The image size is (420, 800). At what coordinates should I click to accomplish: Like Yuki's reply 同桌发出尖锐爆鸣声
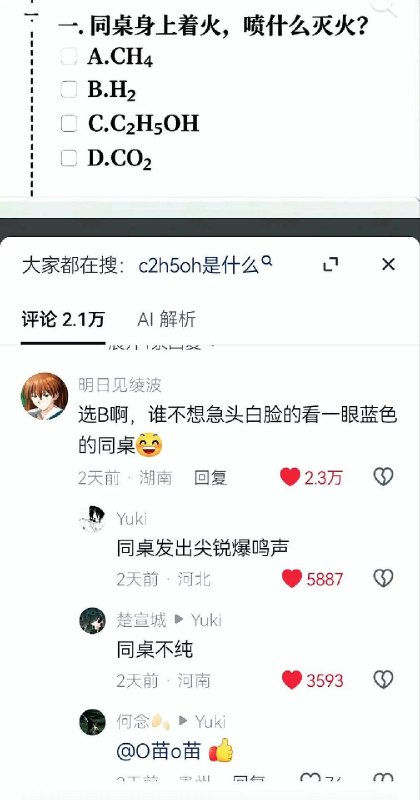click(292, 579)
